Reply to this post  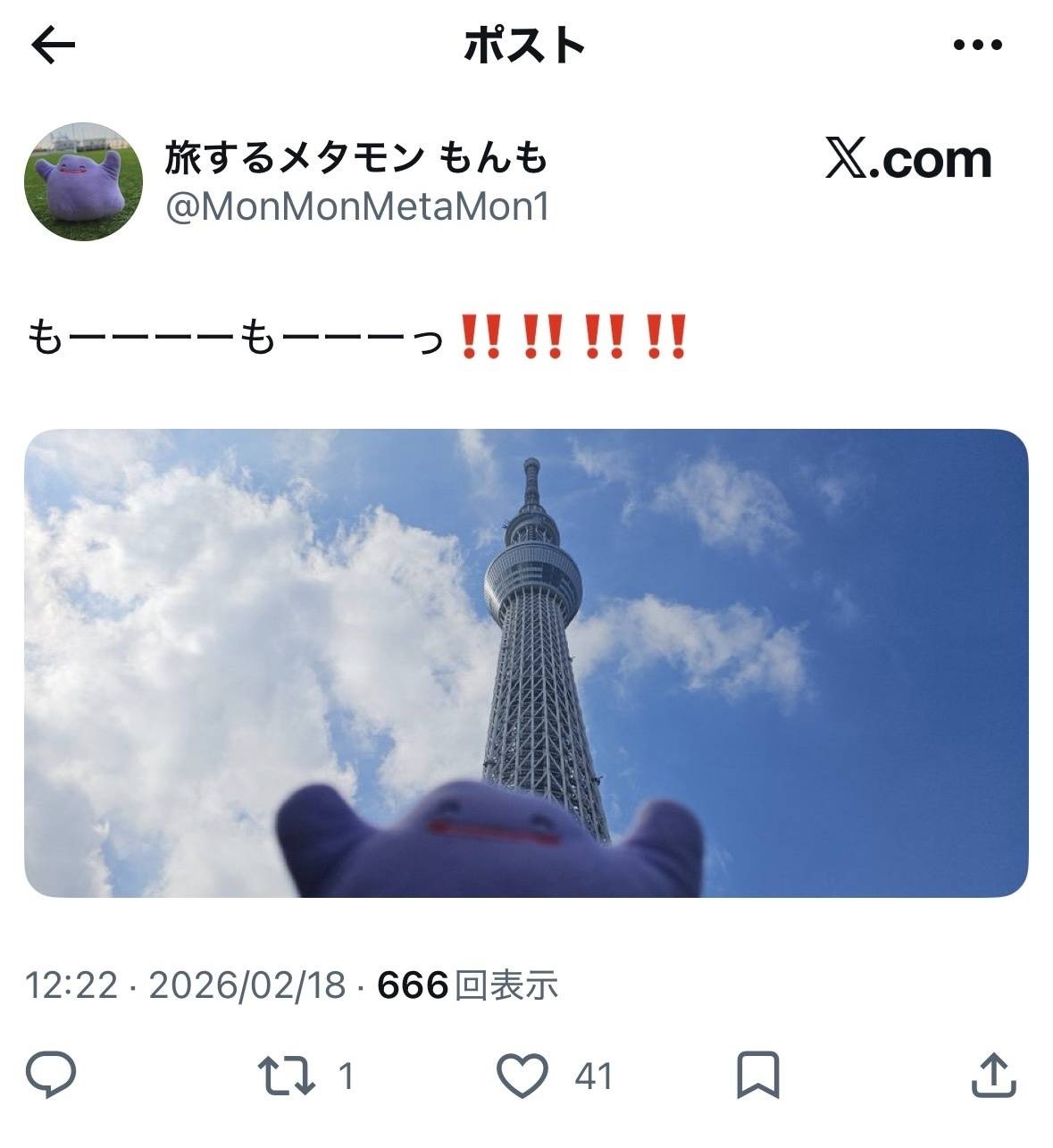tap(51, 1075)
